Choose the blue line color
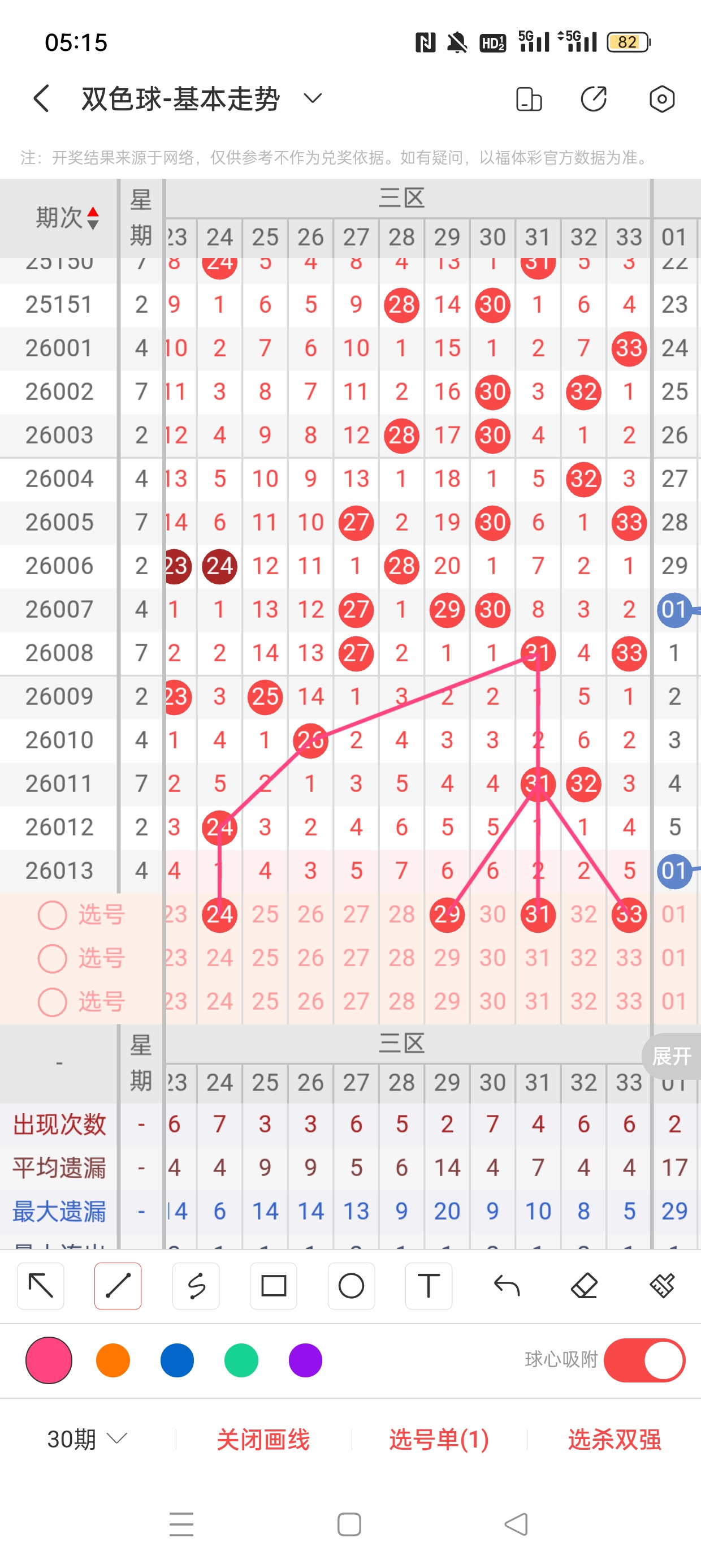Image resolution: width=701 pixels, height=1568 pixels. click(x=177, y=1360)
